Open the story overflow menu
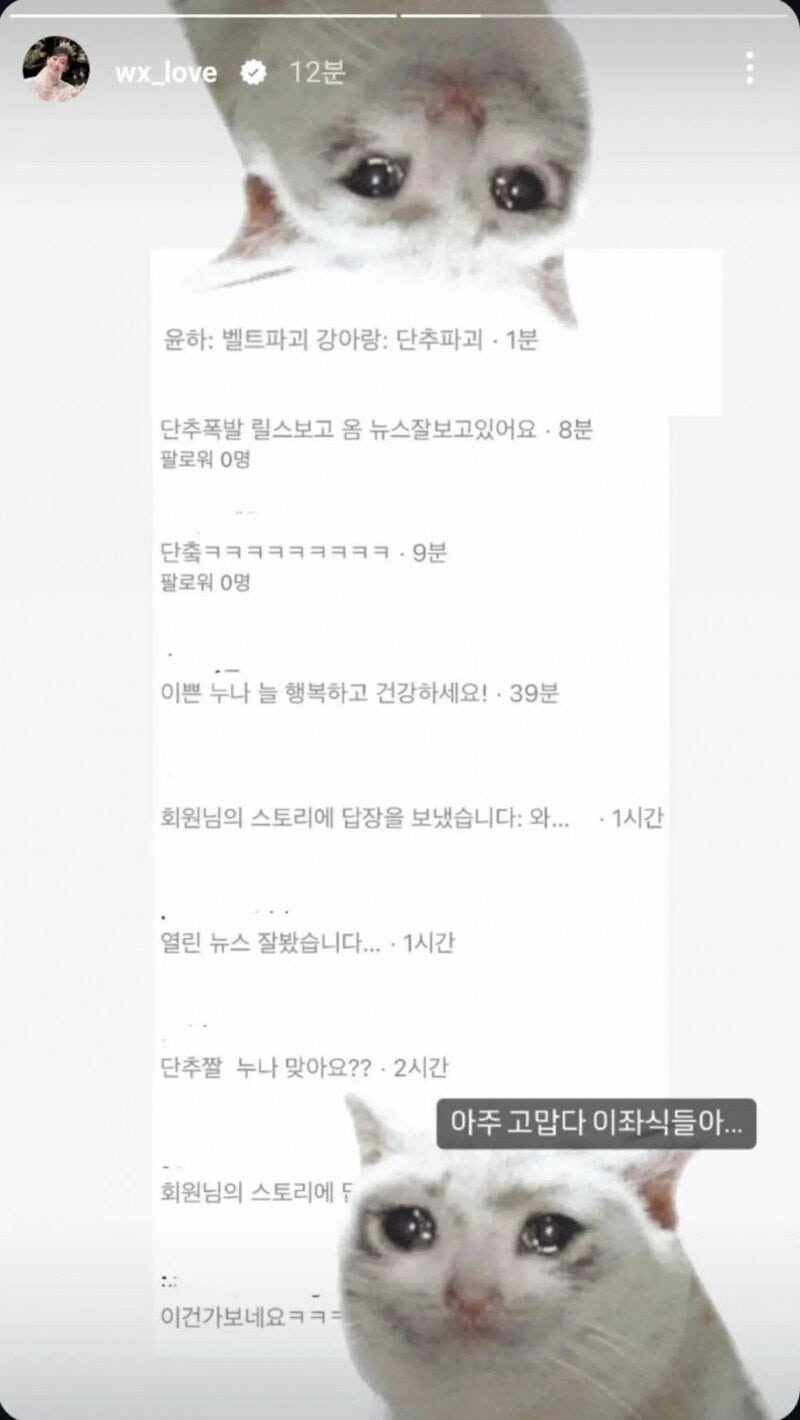Image resolution: width=800 pixels, height=1420 pixels. (749, 68)
